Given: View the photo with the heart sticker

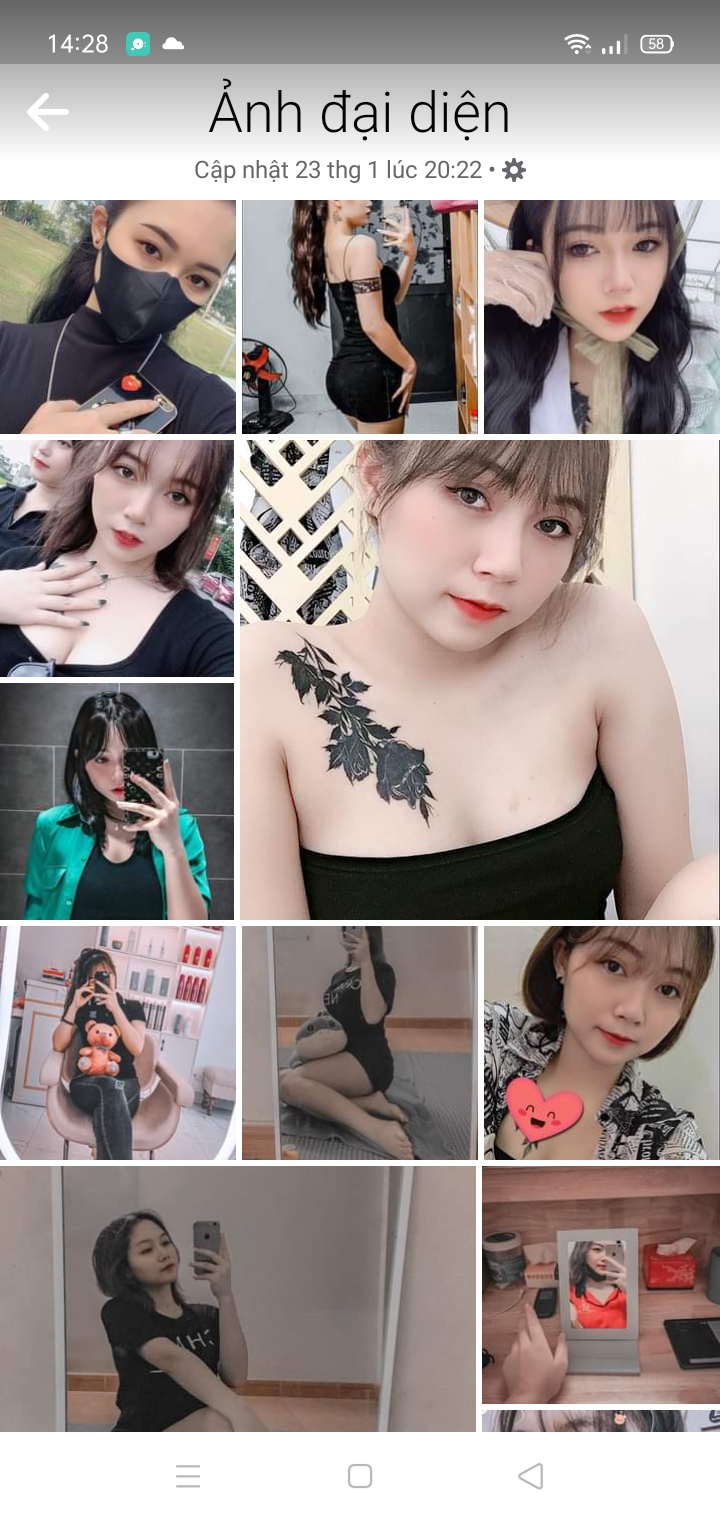Looking at the screenshot, I should (x=601, y=1042).
